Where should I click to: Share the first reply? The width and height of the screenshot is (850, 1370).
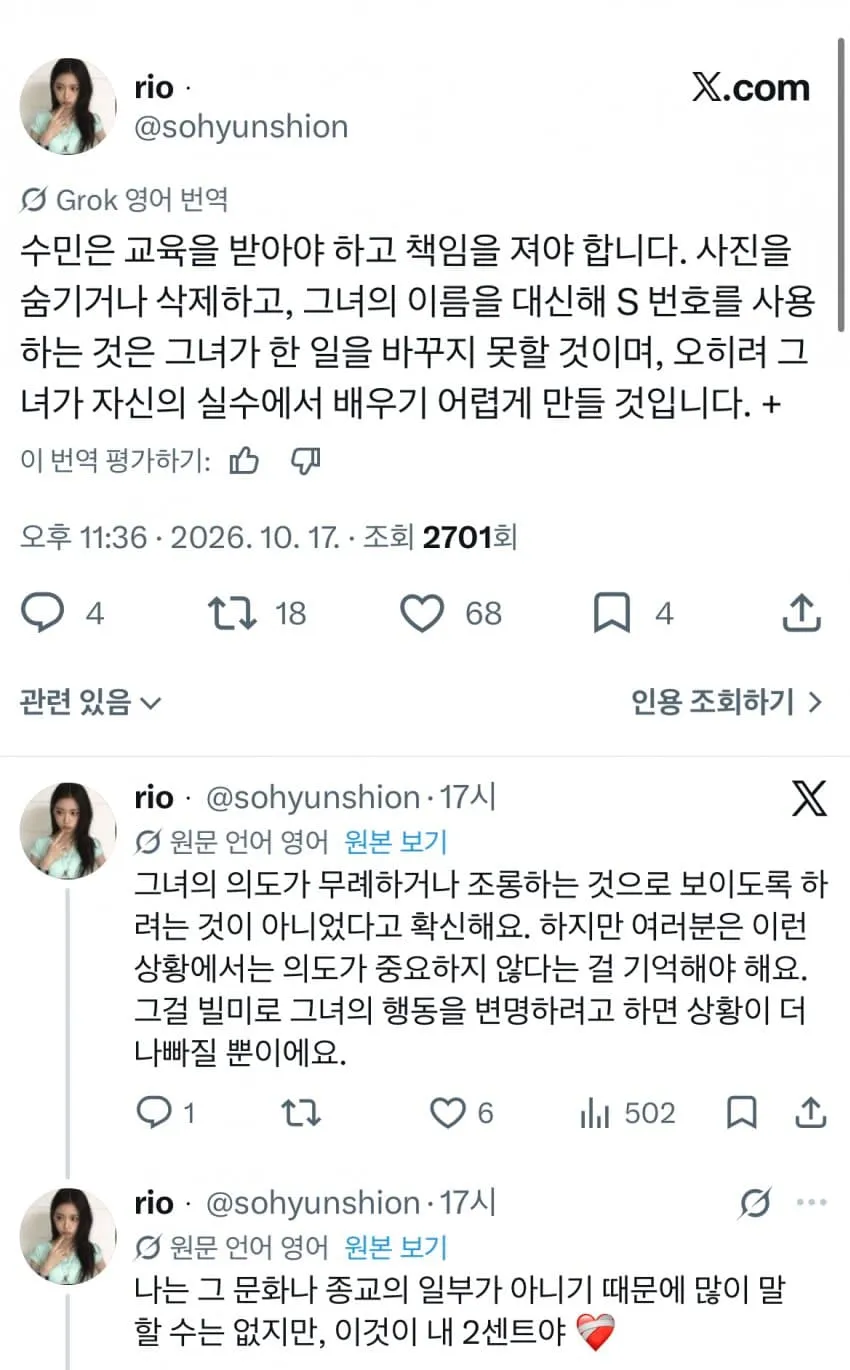(811, 1112)
